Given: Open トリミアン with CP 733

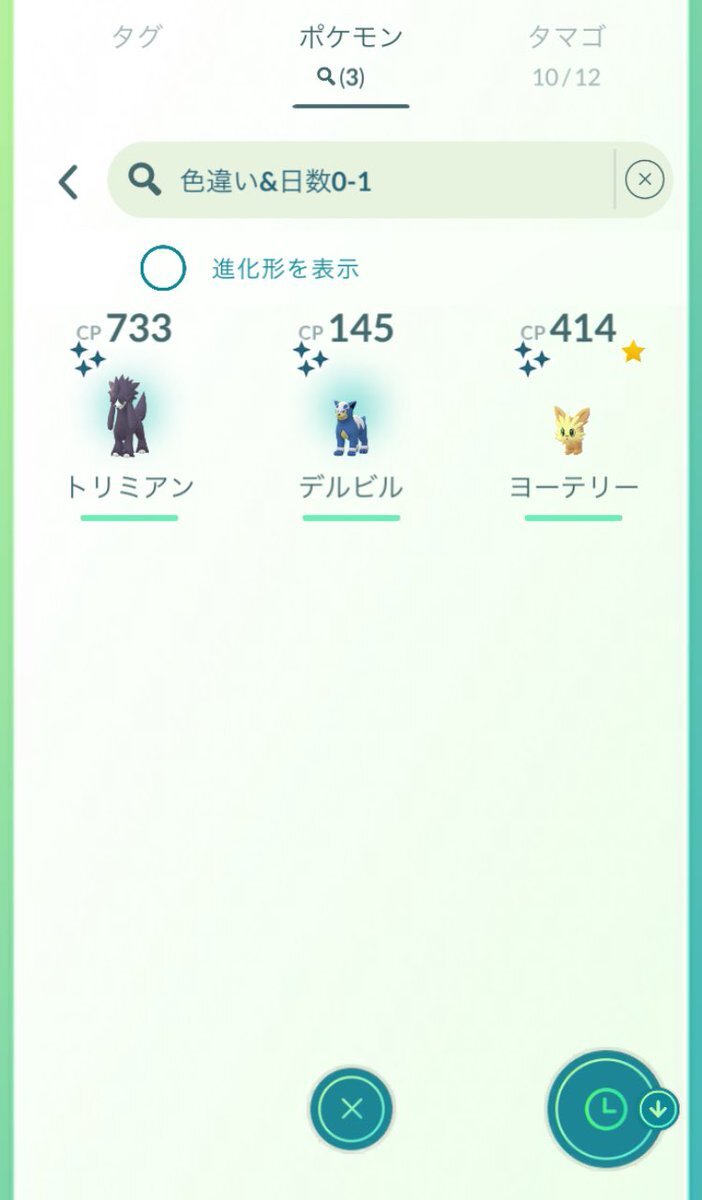Looking at the screenshot, I should pyautogui.click(x=129, y=416).
